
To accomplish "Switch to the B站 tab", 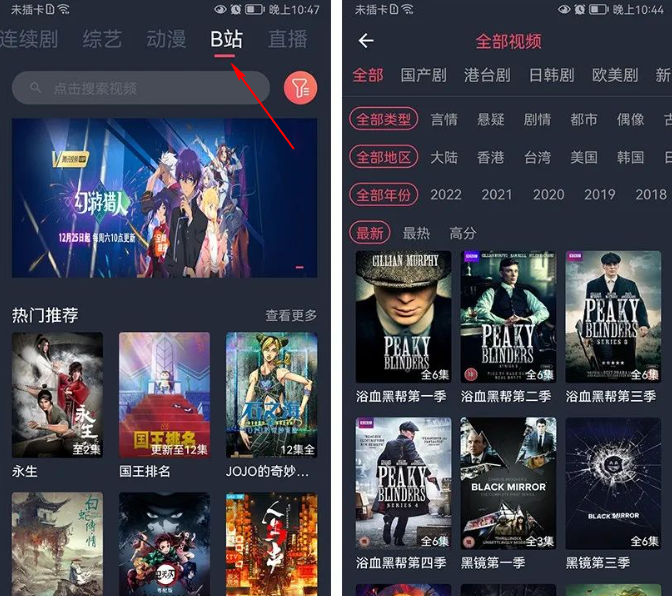I will coord(226,40).
